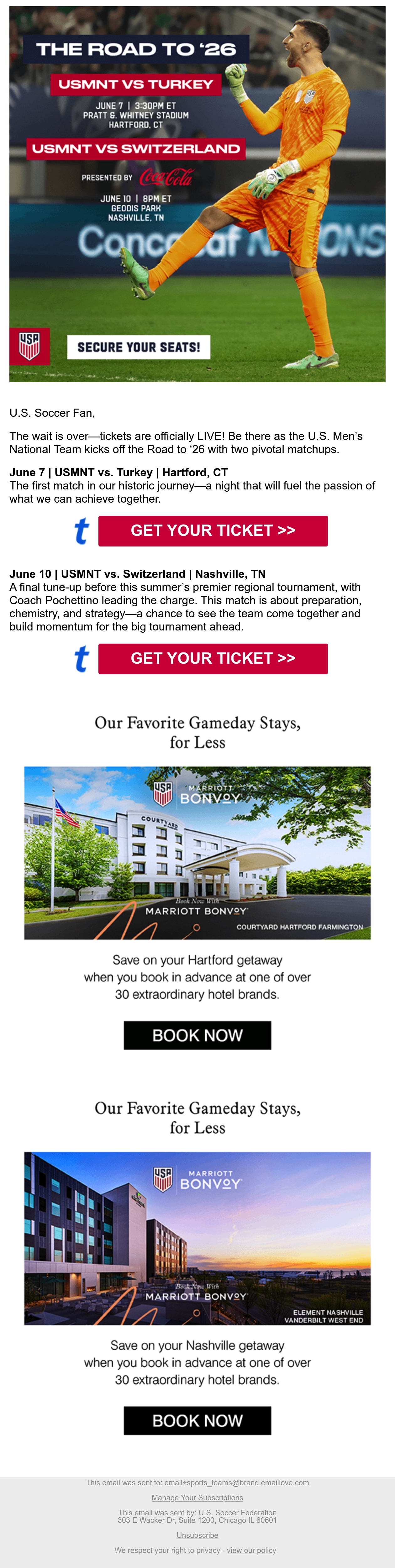Open the Courtyard Hartford Farmington hotel image
Image resolution: width=395 pixels, height=1568 pixels.
(x=197, y=853)
